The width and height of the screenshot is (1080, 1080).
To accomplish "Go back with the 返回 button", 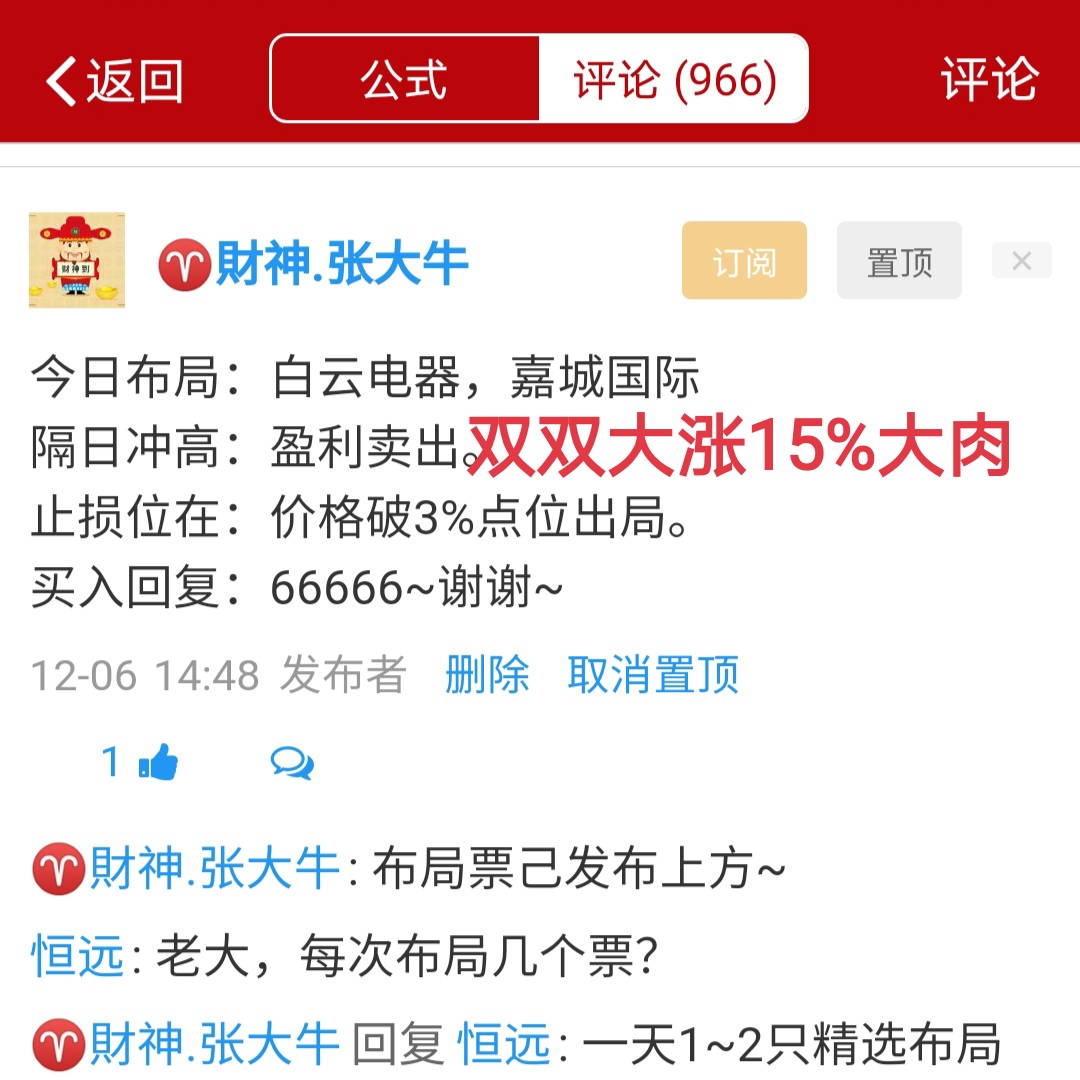I will click(x=114, y=80).
